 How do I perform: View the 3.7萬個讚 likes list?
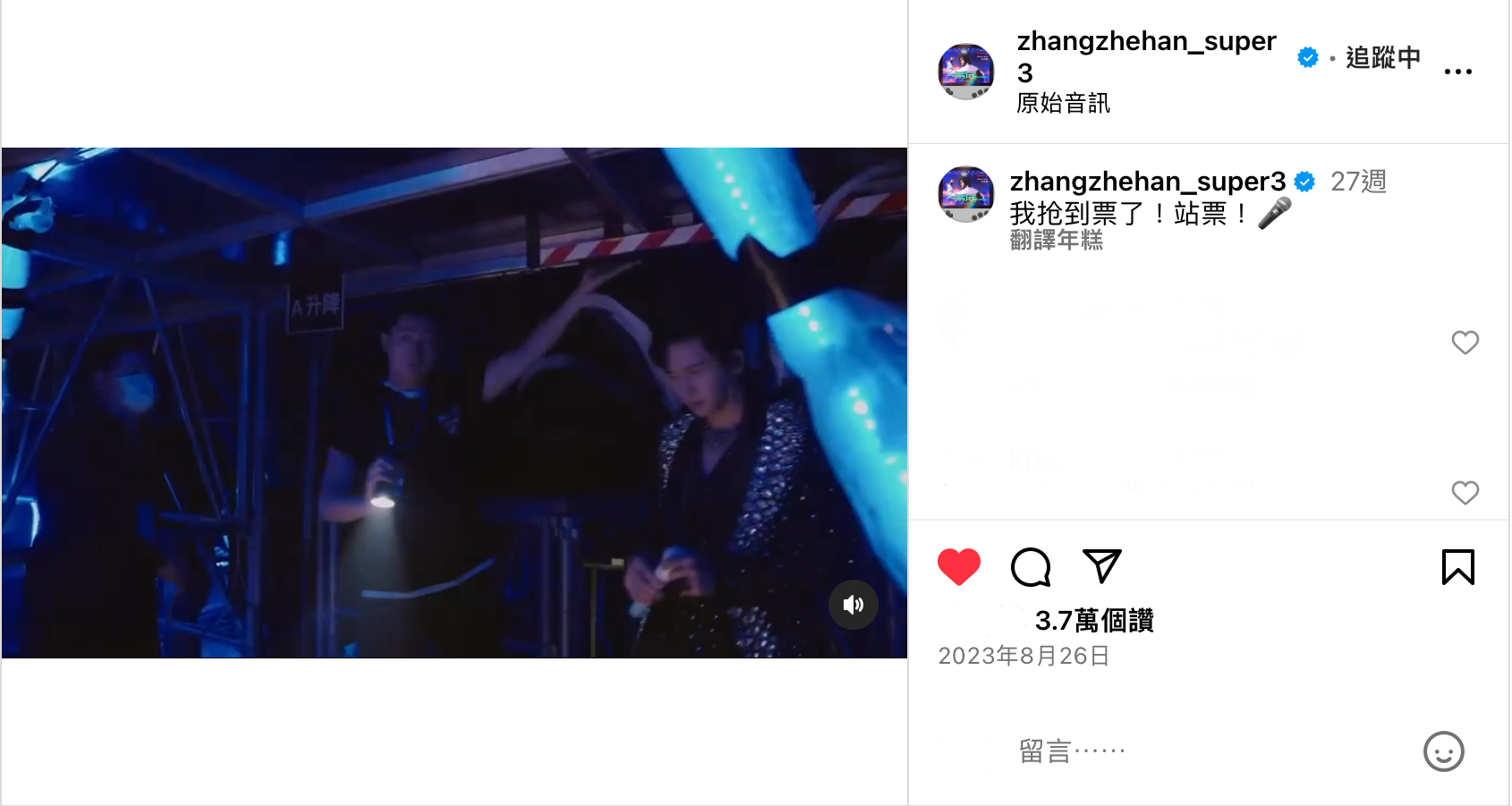click(1093, 620)
